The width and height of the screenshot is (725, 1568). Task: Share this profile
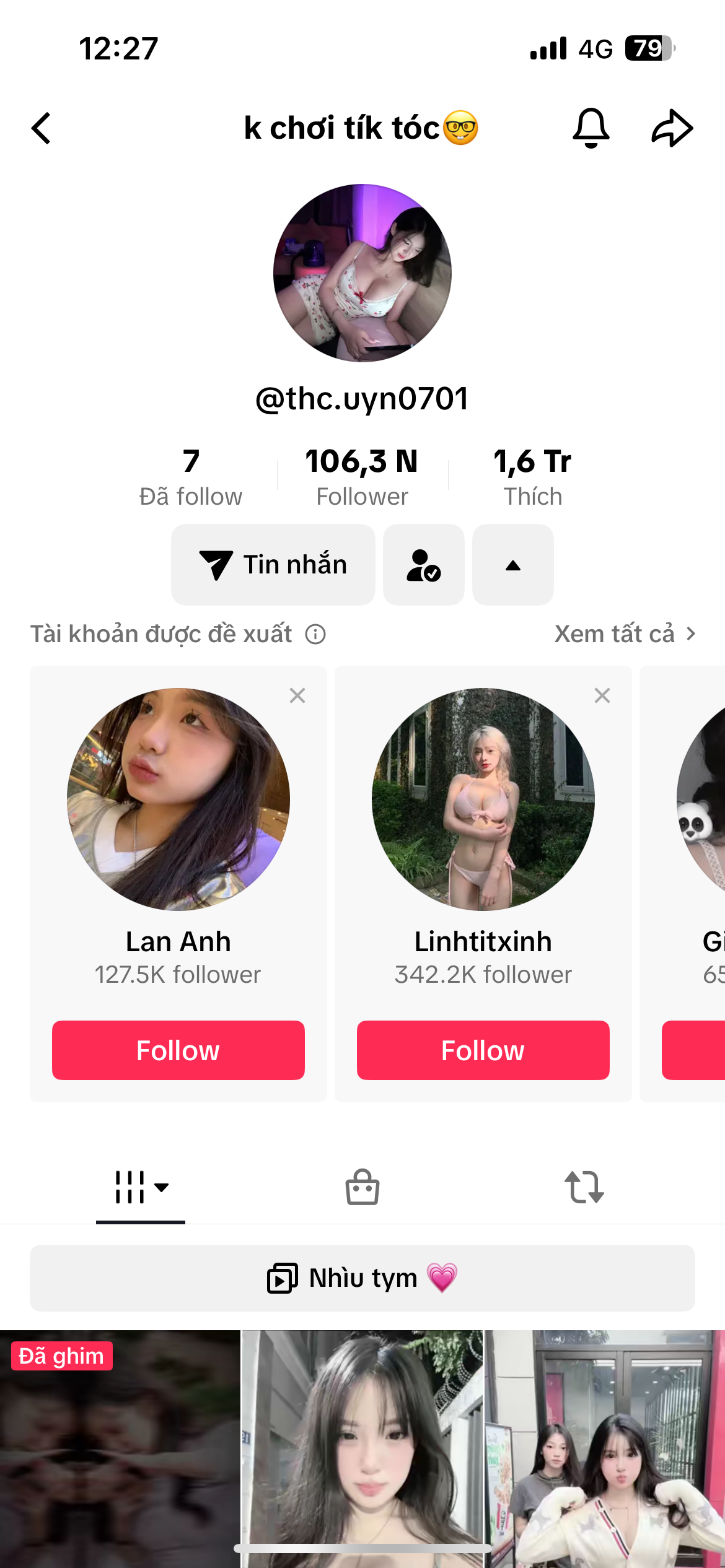pyautogui.click(x=672, y=128)
